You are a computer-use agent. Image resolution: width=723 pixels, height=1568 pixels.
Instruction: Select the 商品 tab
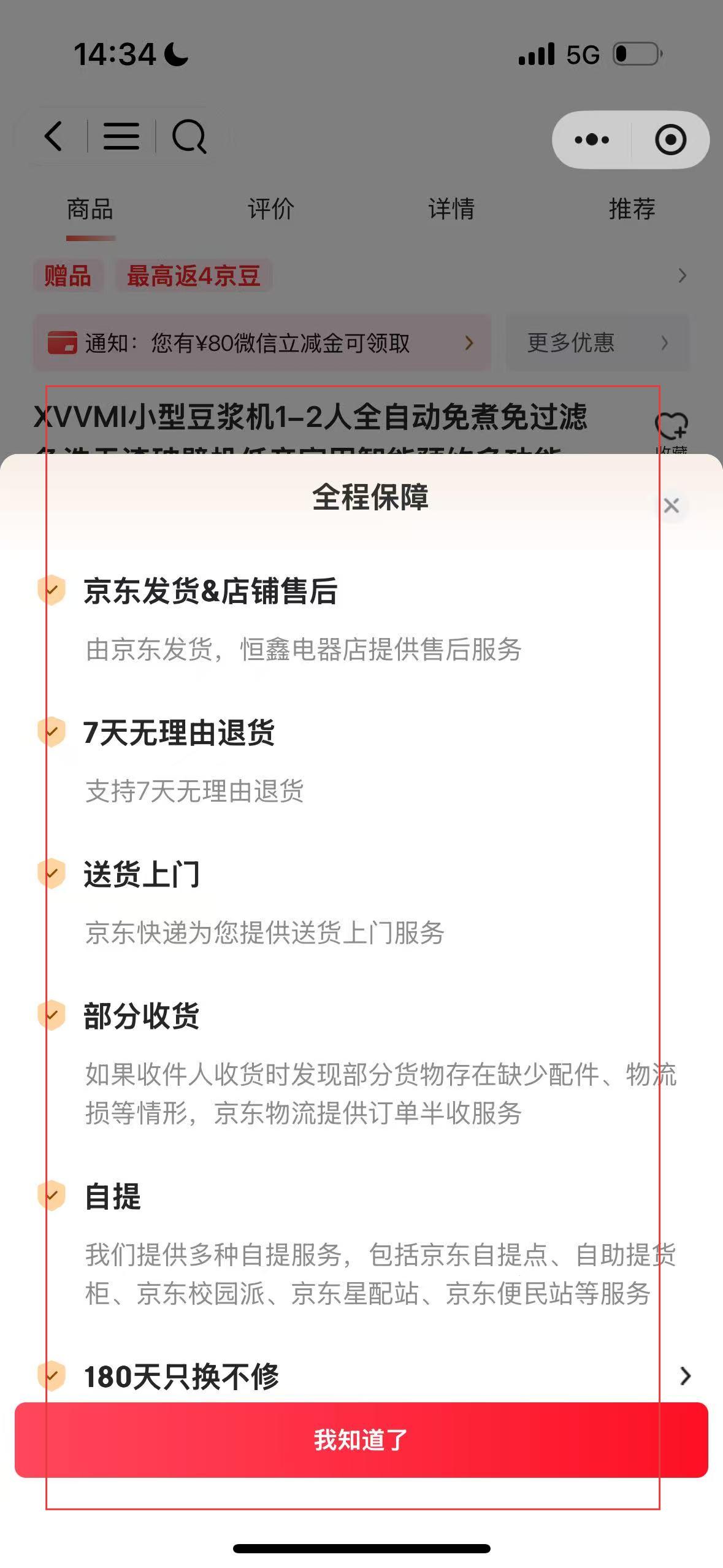point(90,209)
